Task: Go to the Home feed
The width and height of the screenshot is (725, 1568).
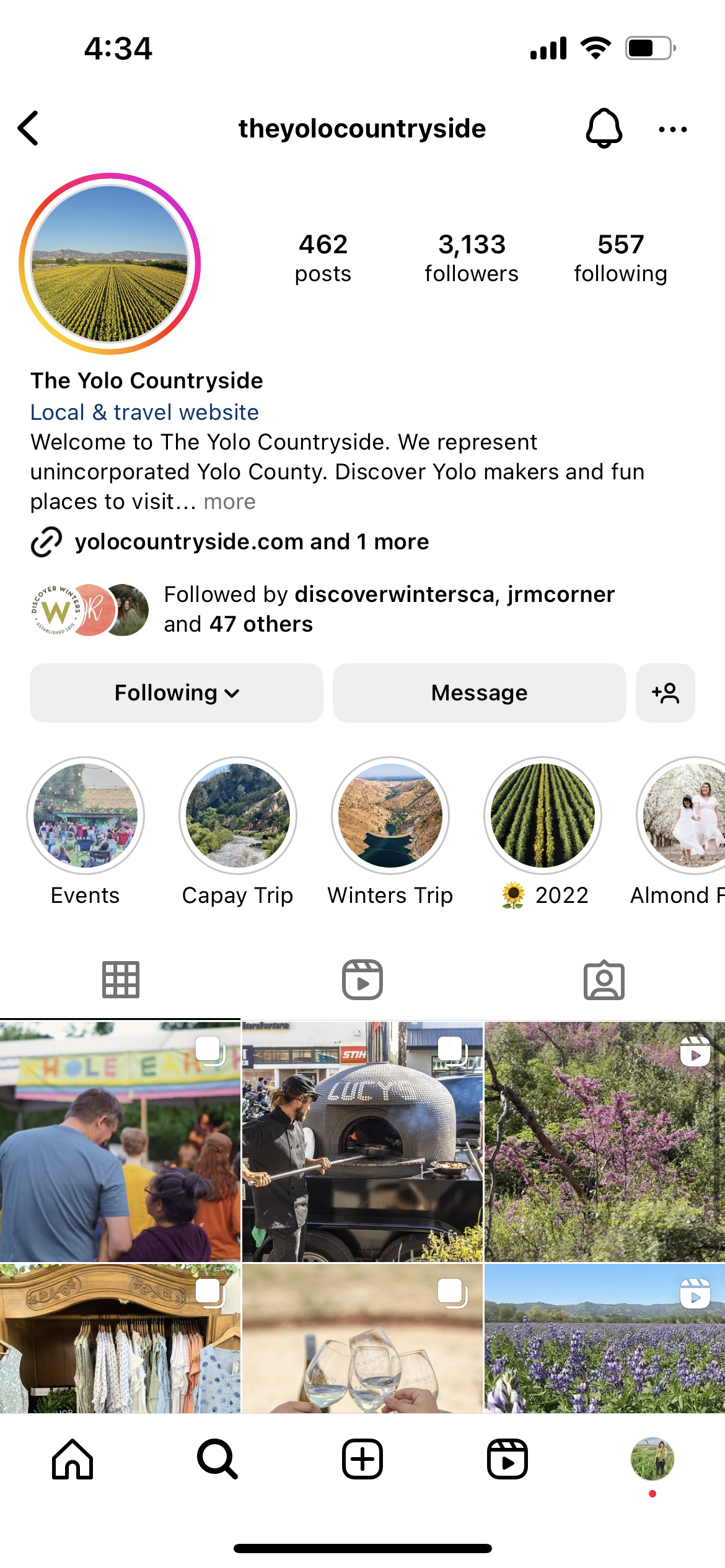Action: coord(72,1459)
